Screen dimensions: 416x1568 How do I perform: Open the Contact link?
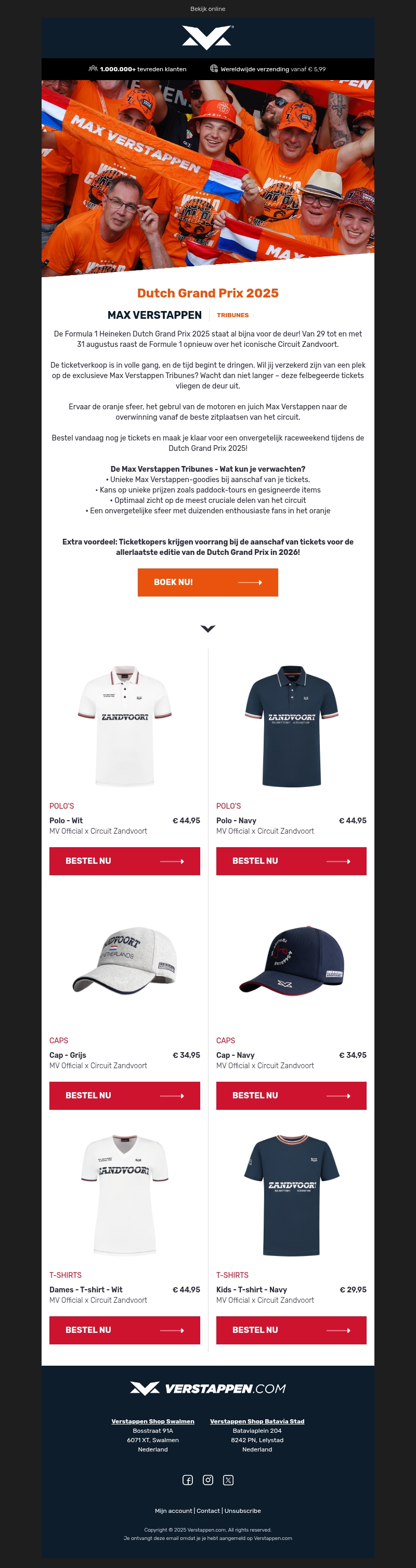coord(208,1510)
